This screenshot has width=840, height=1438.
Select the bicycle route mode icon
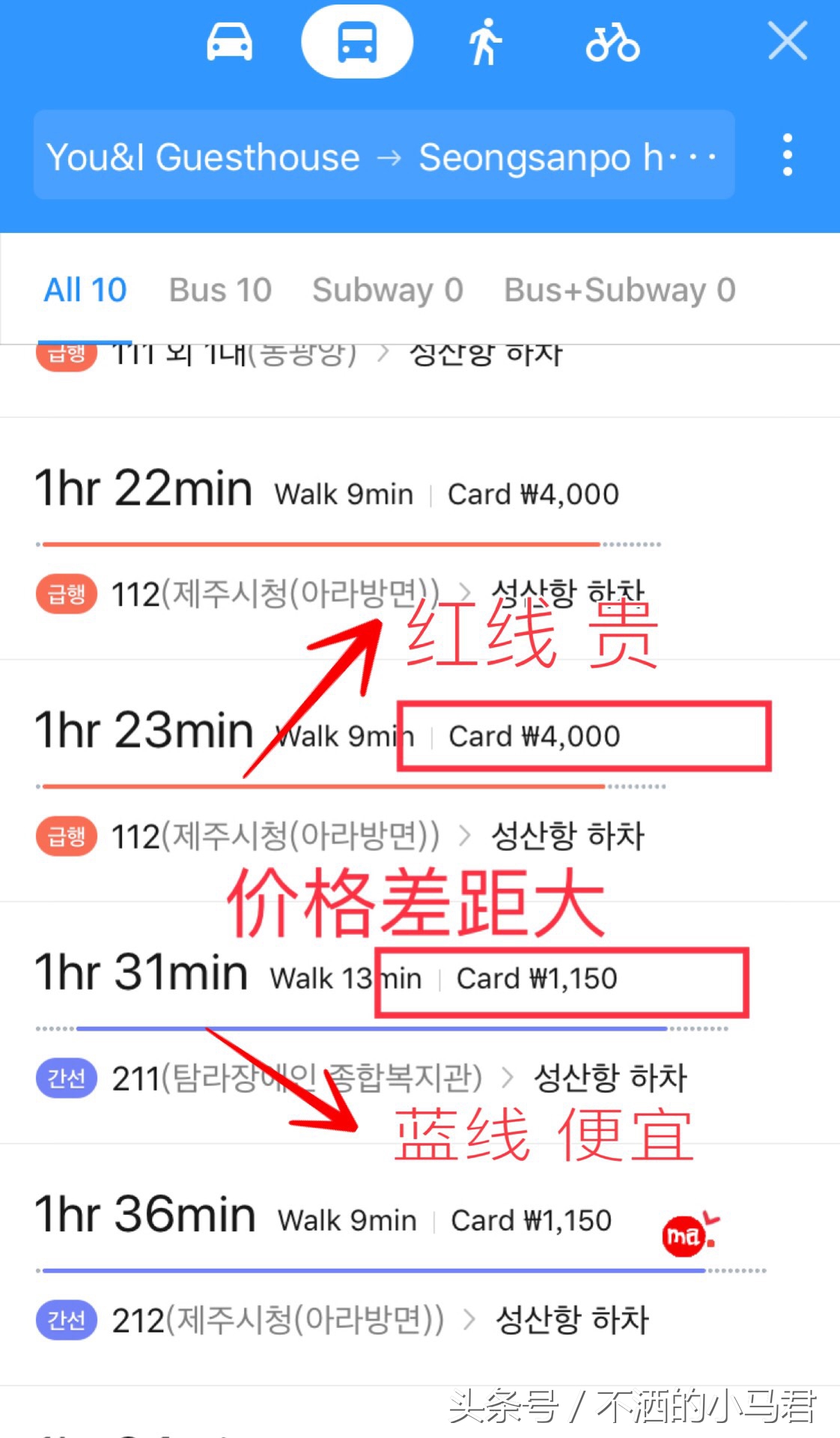click(x=612, y=41)
